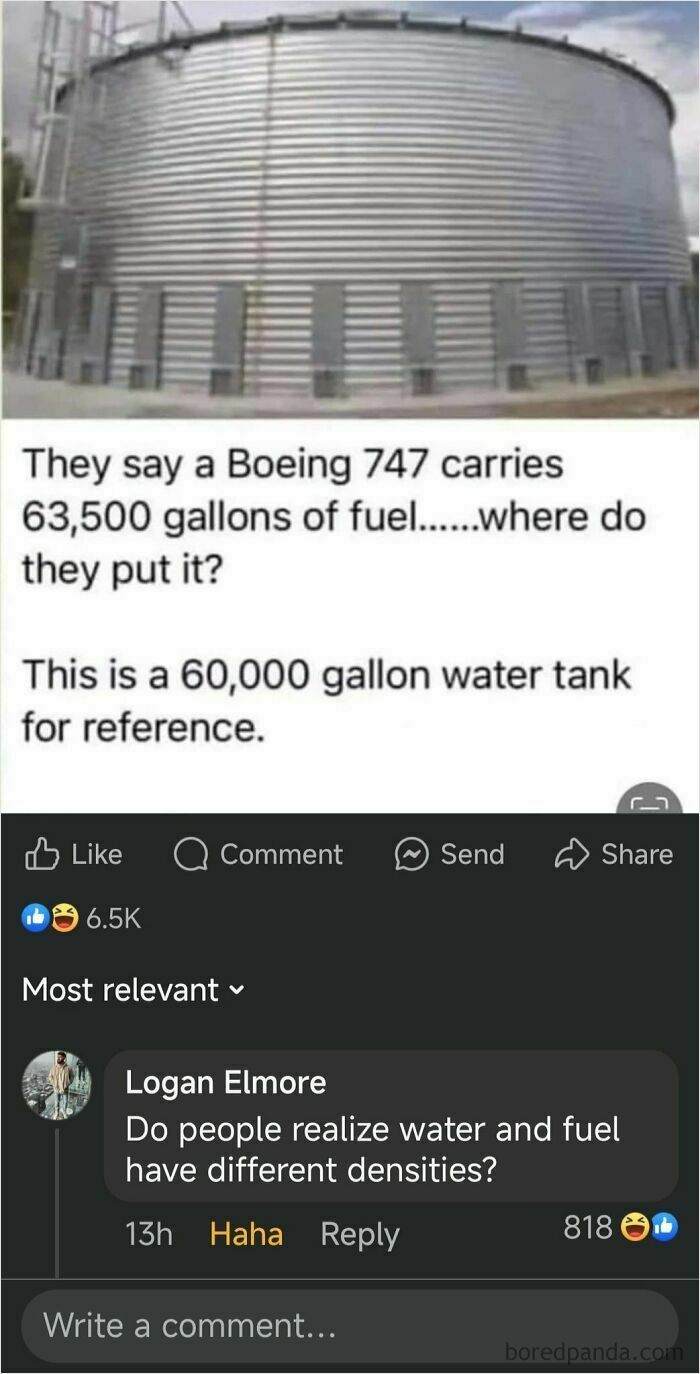Open Logan Elmore's name link
The image size is (700, 1374).
click(226, 1082)
